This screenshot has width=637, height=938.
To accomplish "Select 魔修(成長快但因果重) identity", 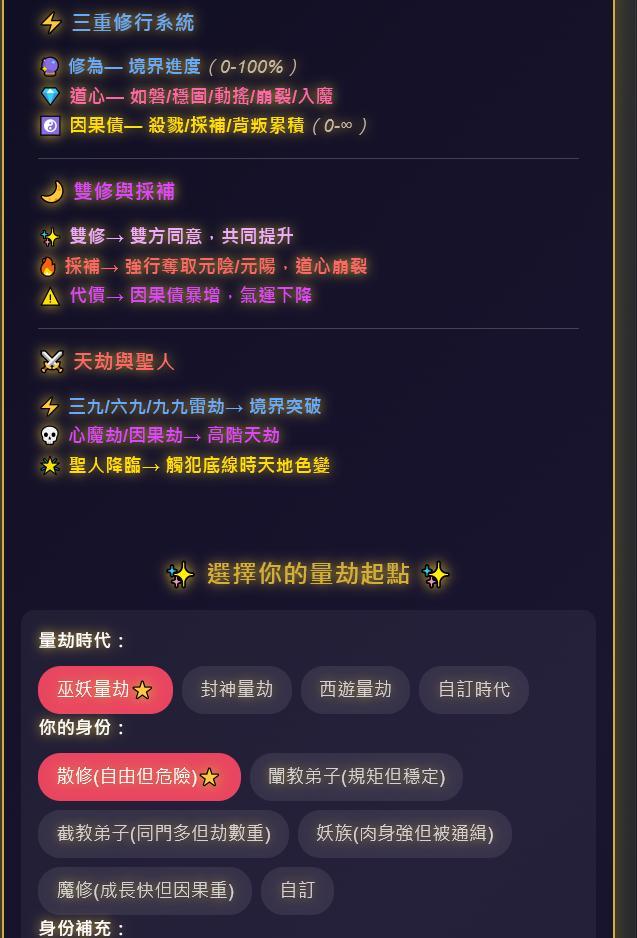I will coord(145,891).
